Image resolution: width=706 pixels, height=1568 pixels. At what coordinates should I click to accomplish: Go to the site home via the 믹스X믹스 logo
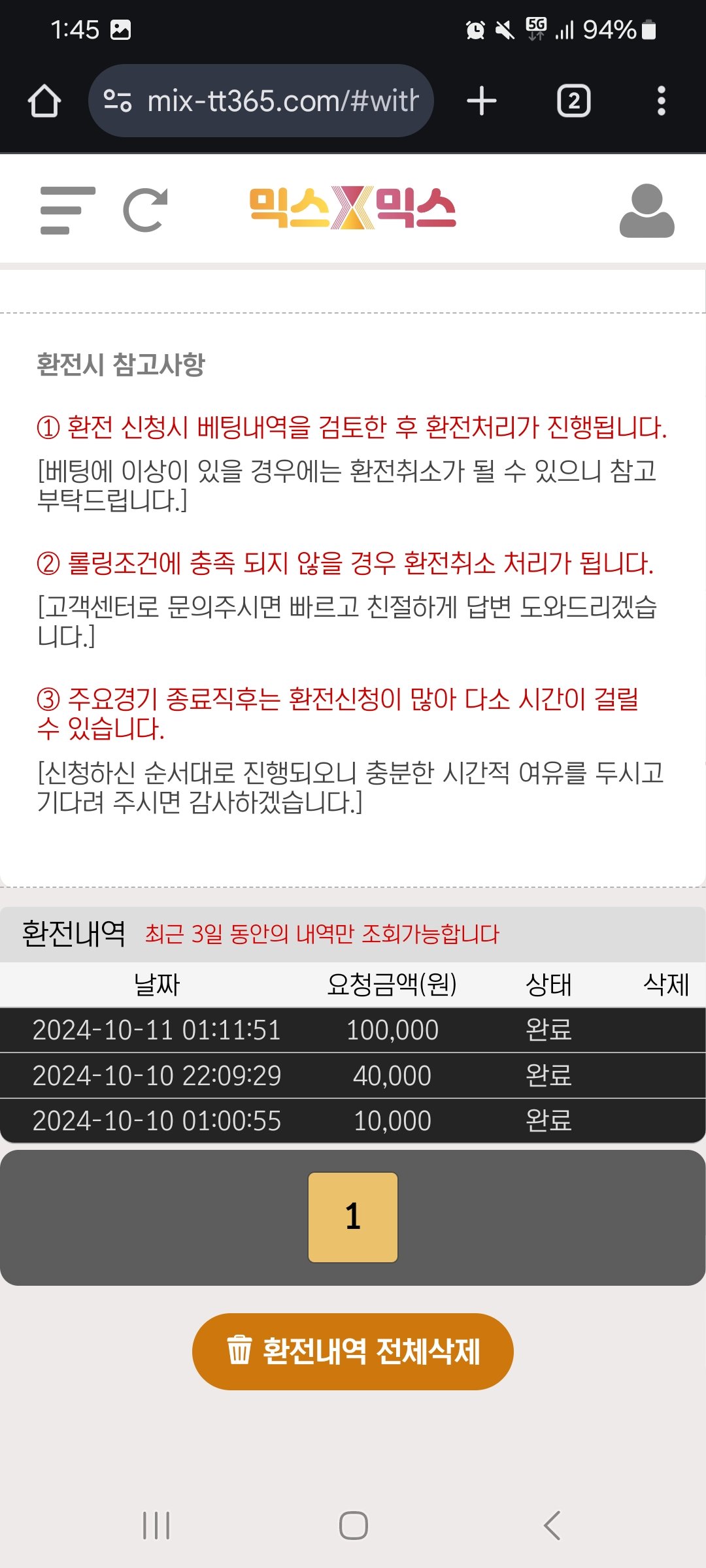[352, 208]
